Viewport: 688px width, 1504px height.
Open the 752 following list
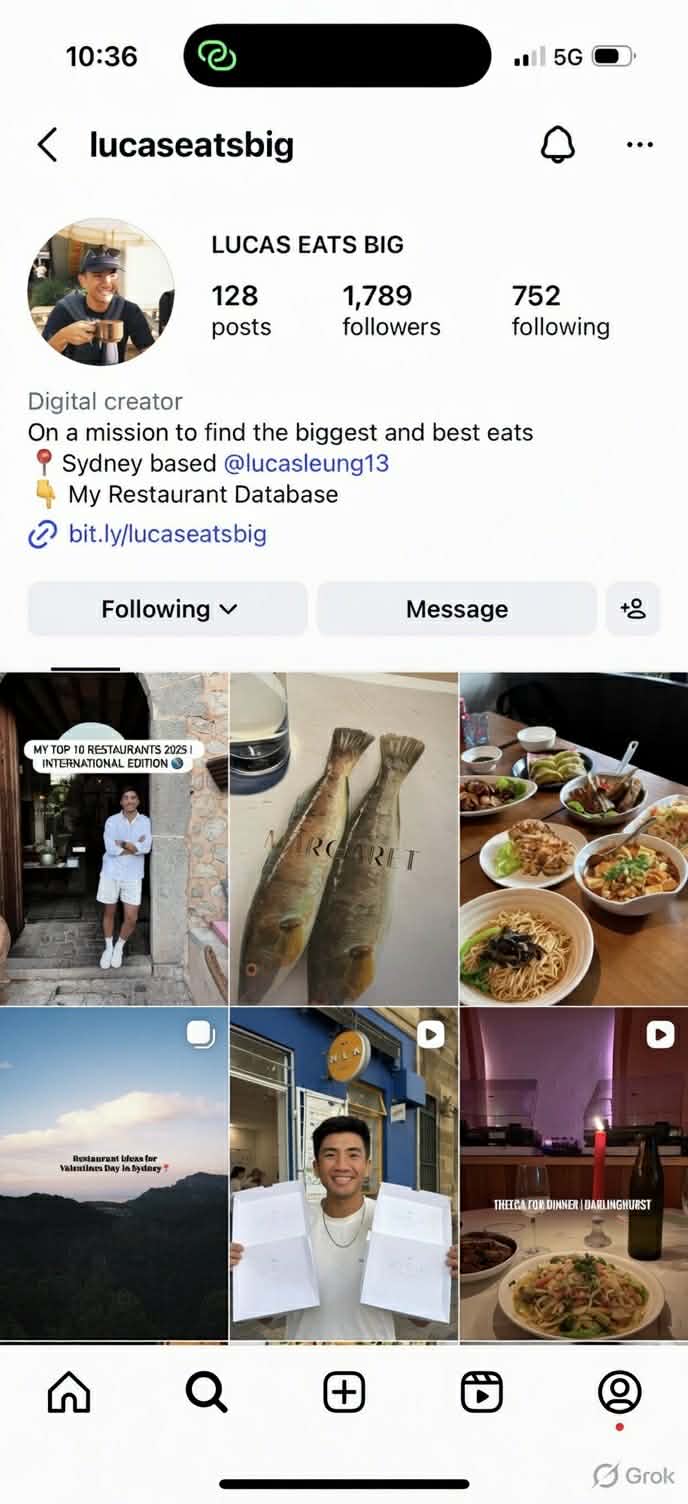560,310
